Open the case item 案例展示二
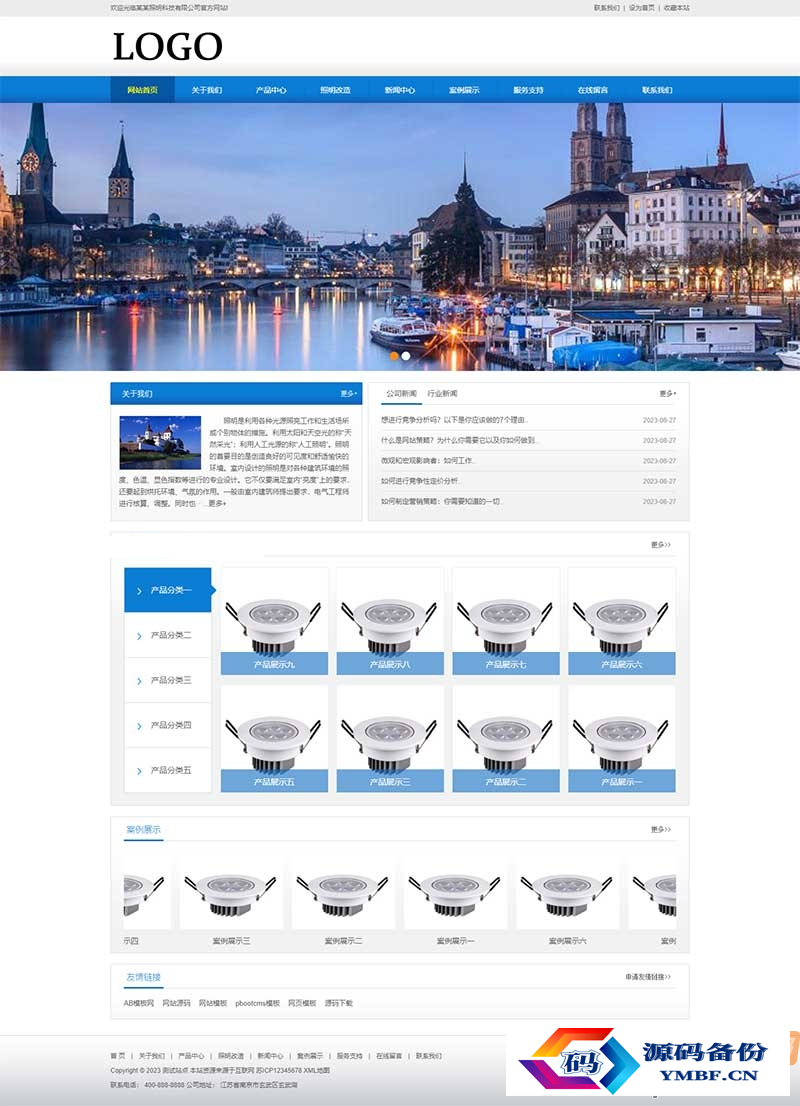 point(343,905)
